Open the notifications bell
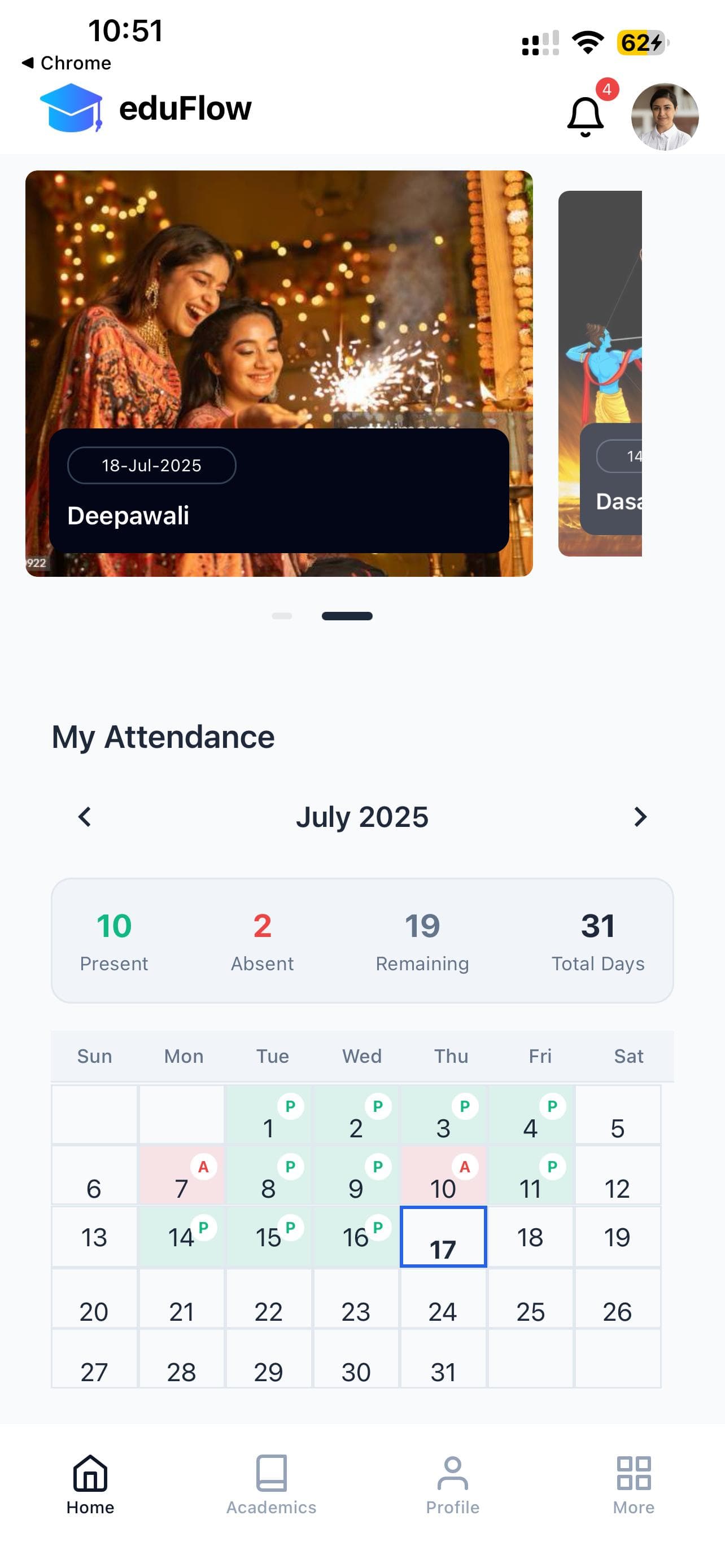 tap(586, 116)
